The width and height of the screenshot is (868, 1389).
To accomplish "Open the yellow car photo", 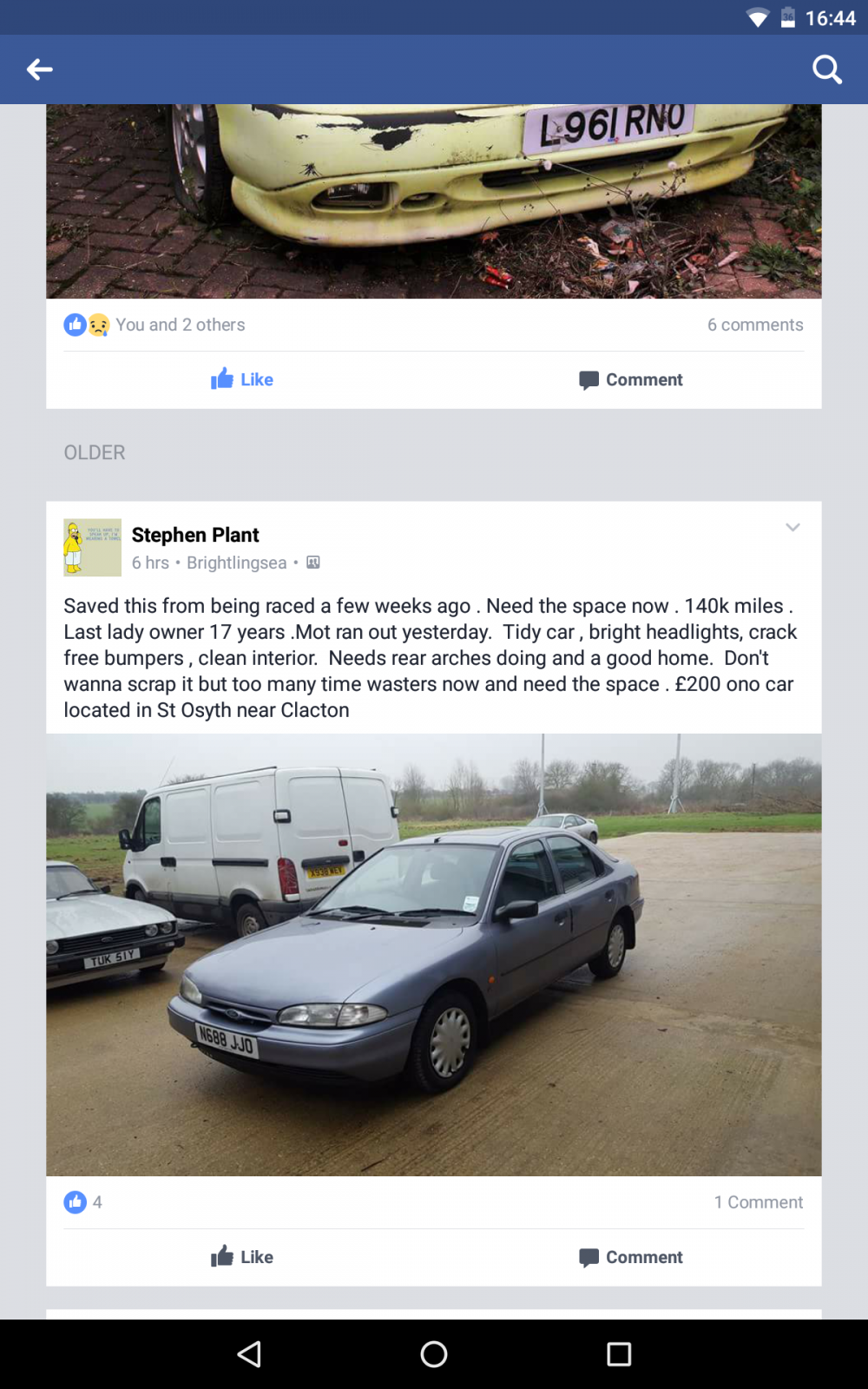I will 434,201.
